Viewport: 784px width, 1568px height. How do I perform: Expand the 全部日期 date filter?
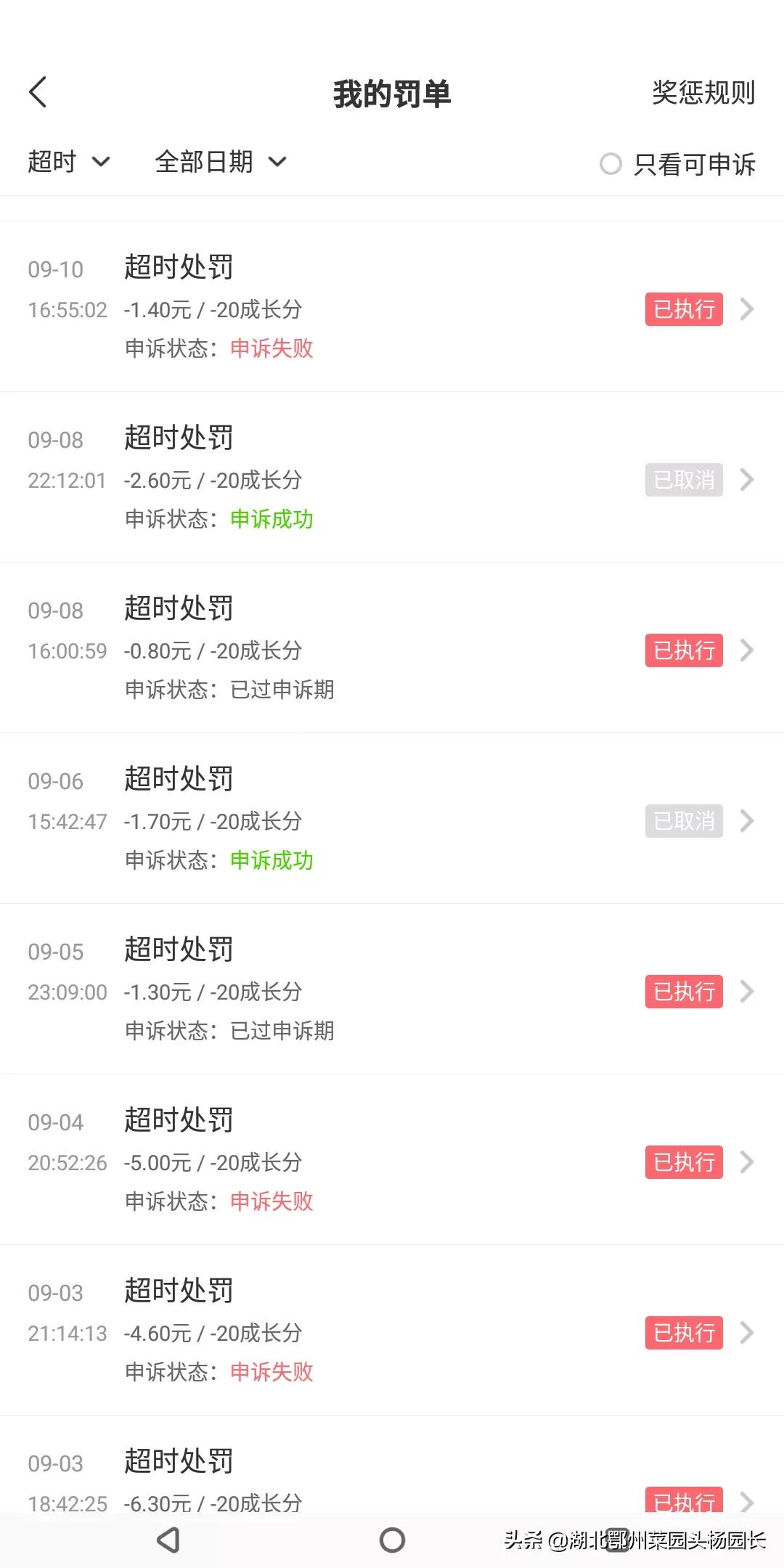[221, 161]
